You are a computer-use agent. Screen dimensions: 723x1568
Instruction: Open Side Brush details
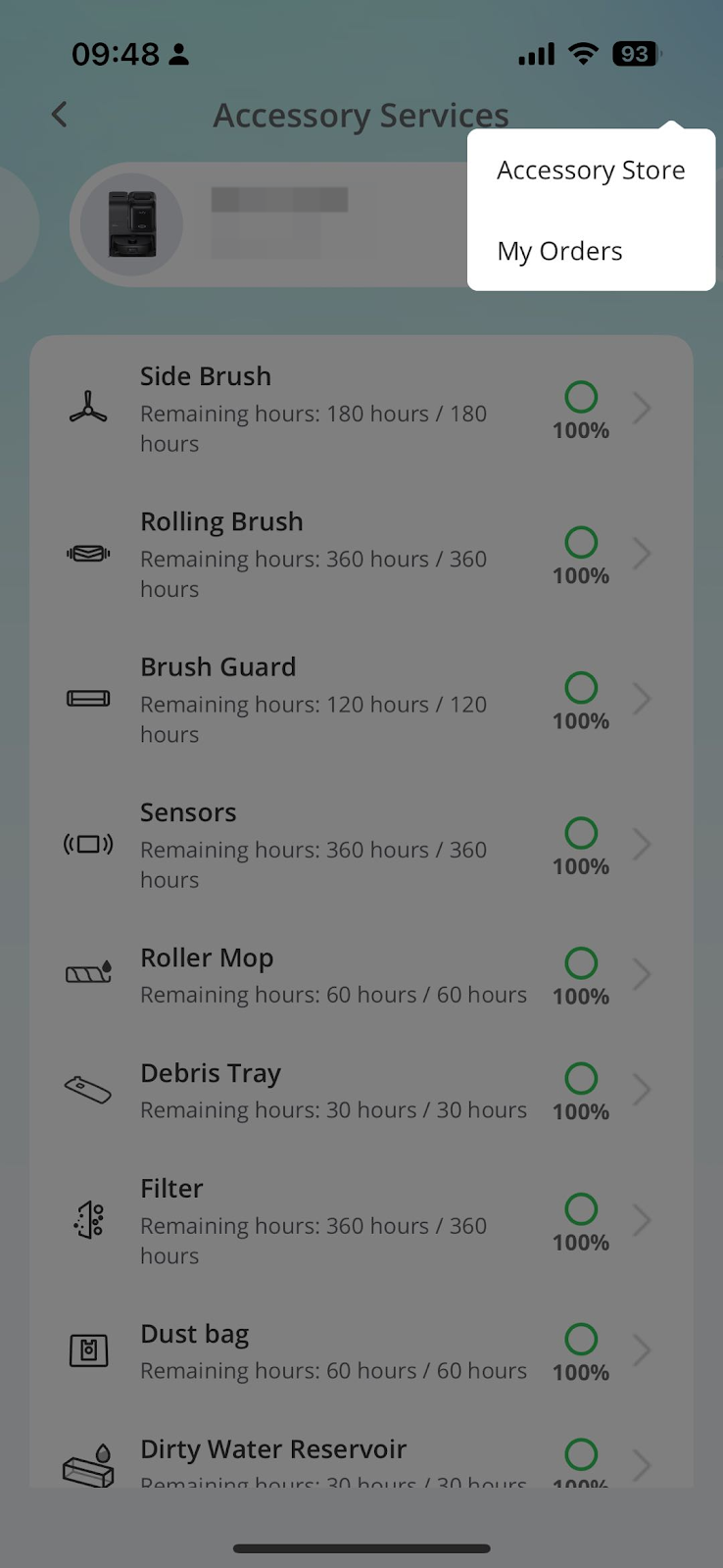pos(361,409)
